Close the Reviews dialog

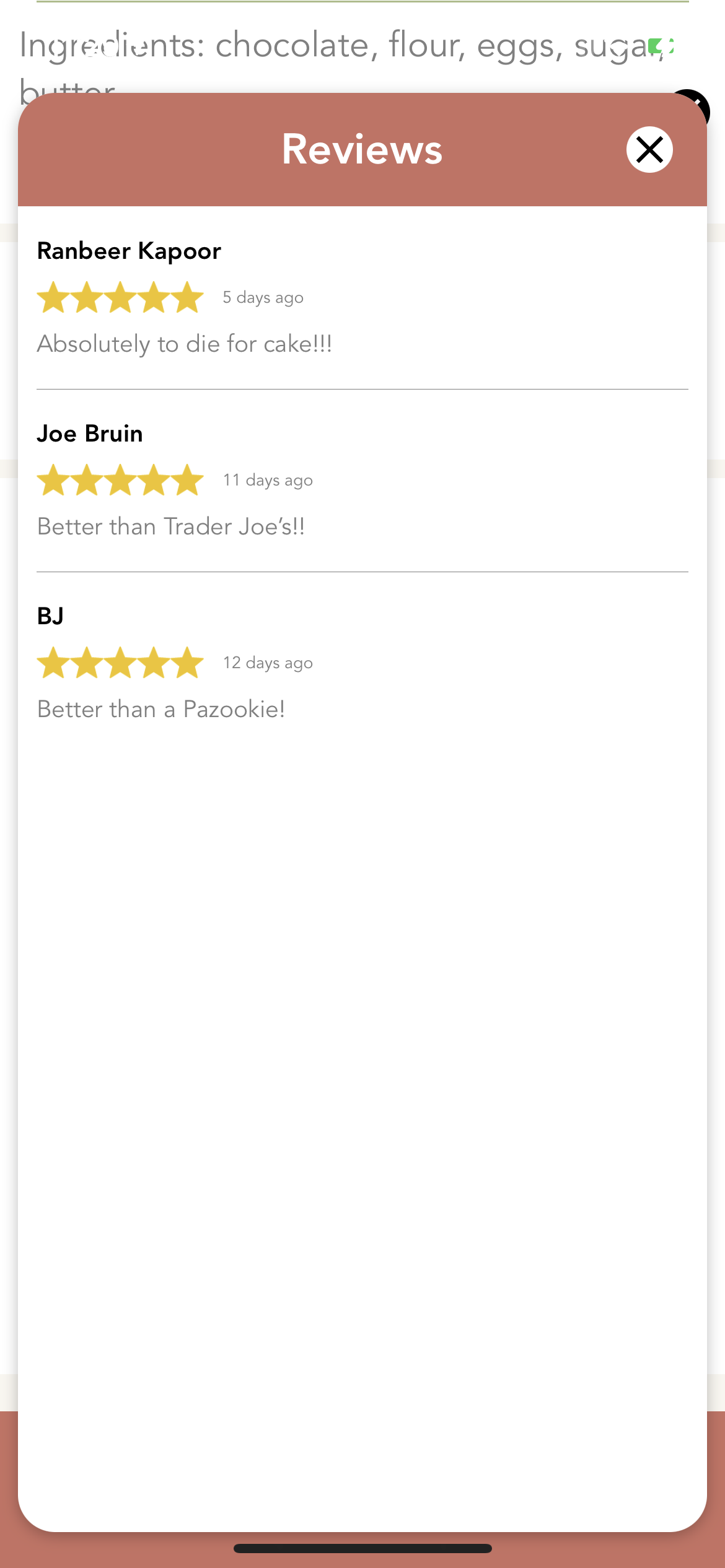tap(649, 149)
